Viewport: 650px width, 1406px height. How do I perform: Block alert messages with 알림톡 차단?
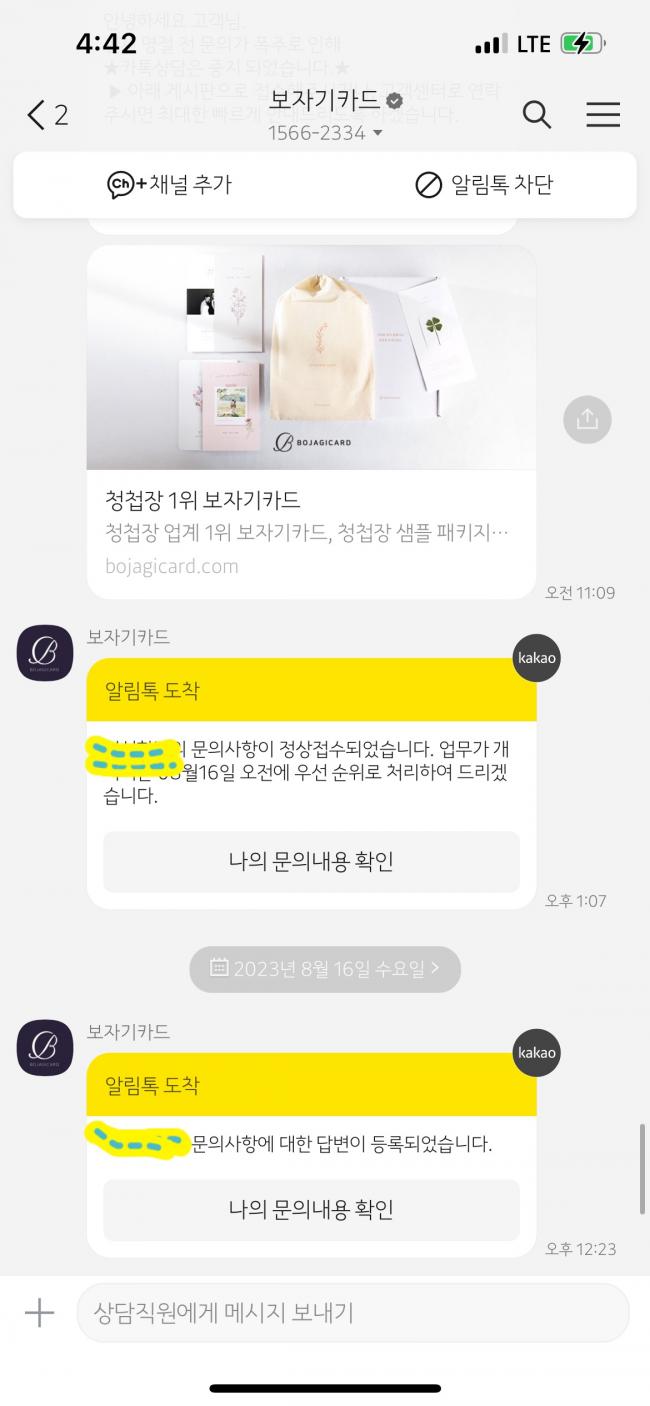point(484,185)
